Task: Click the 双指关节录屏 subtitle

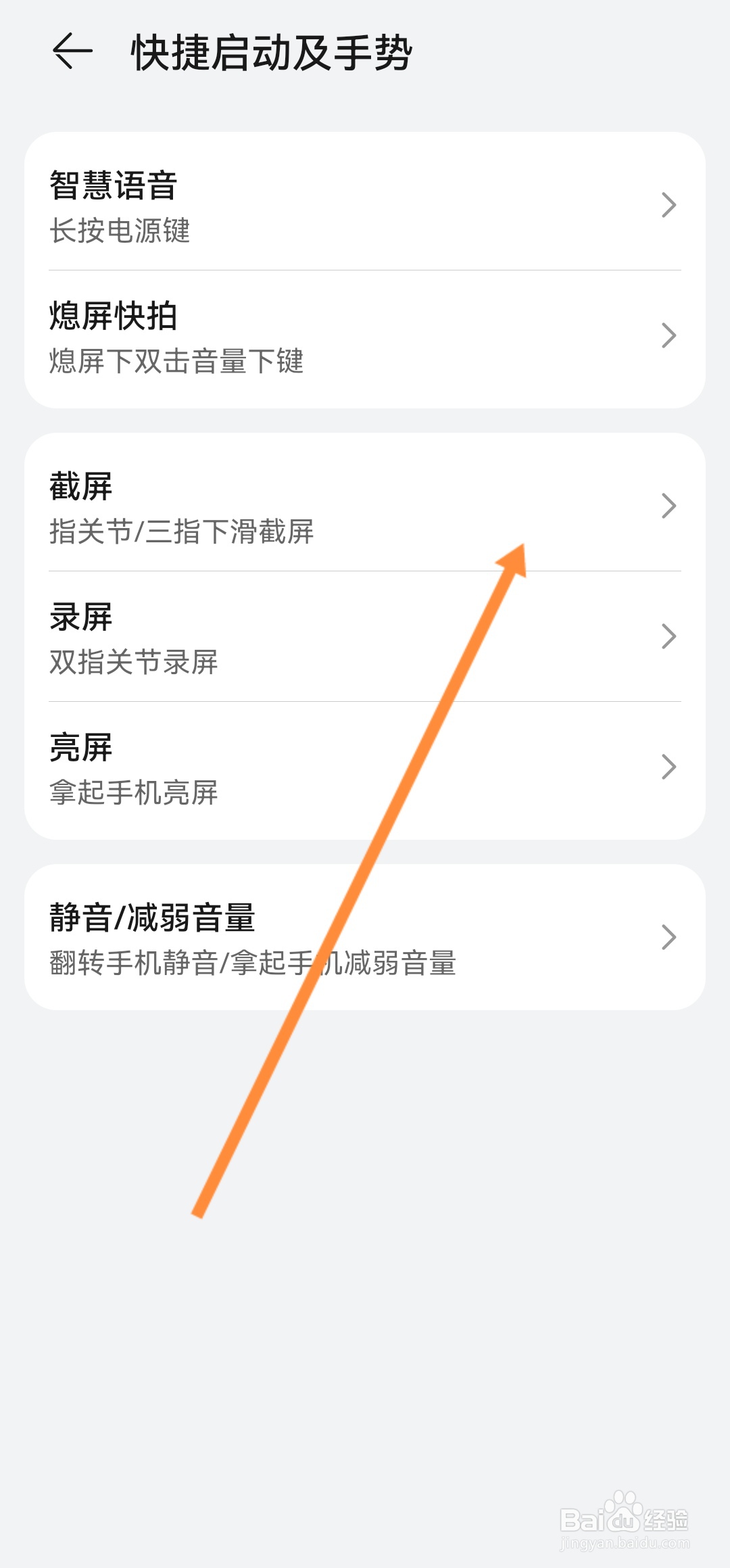Action: coord(134,663)
